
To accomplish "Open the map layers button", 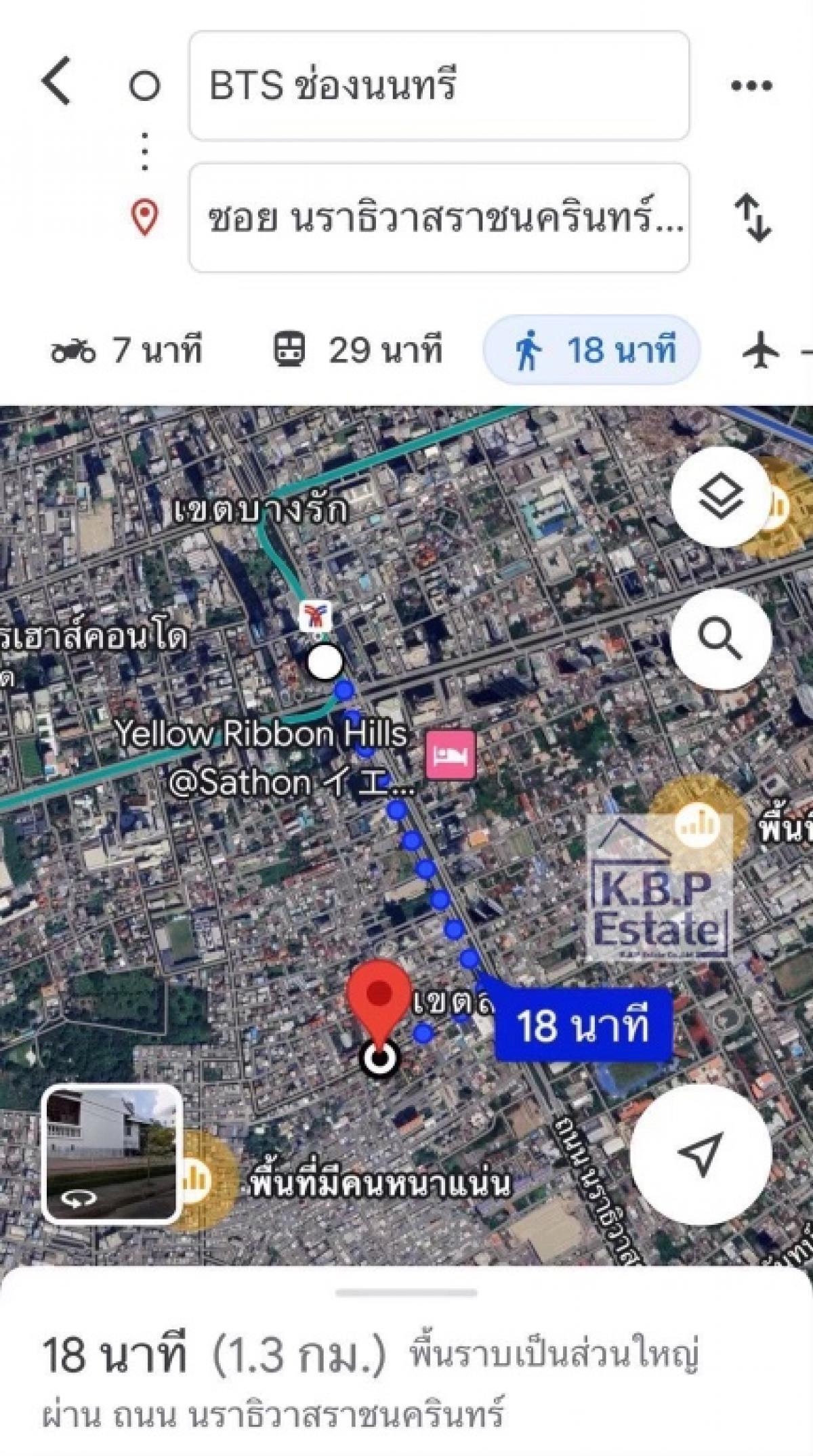I will (721, 498).
